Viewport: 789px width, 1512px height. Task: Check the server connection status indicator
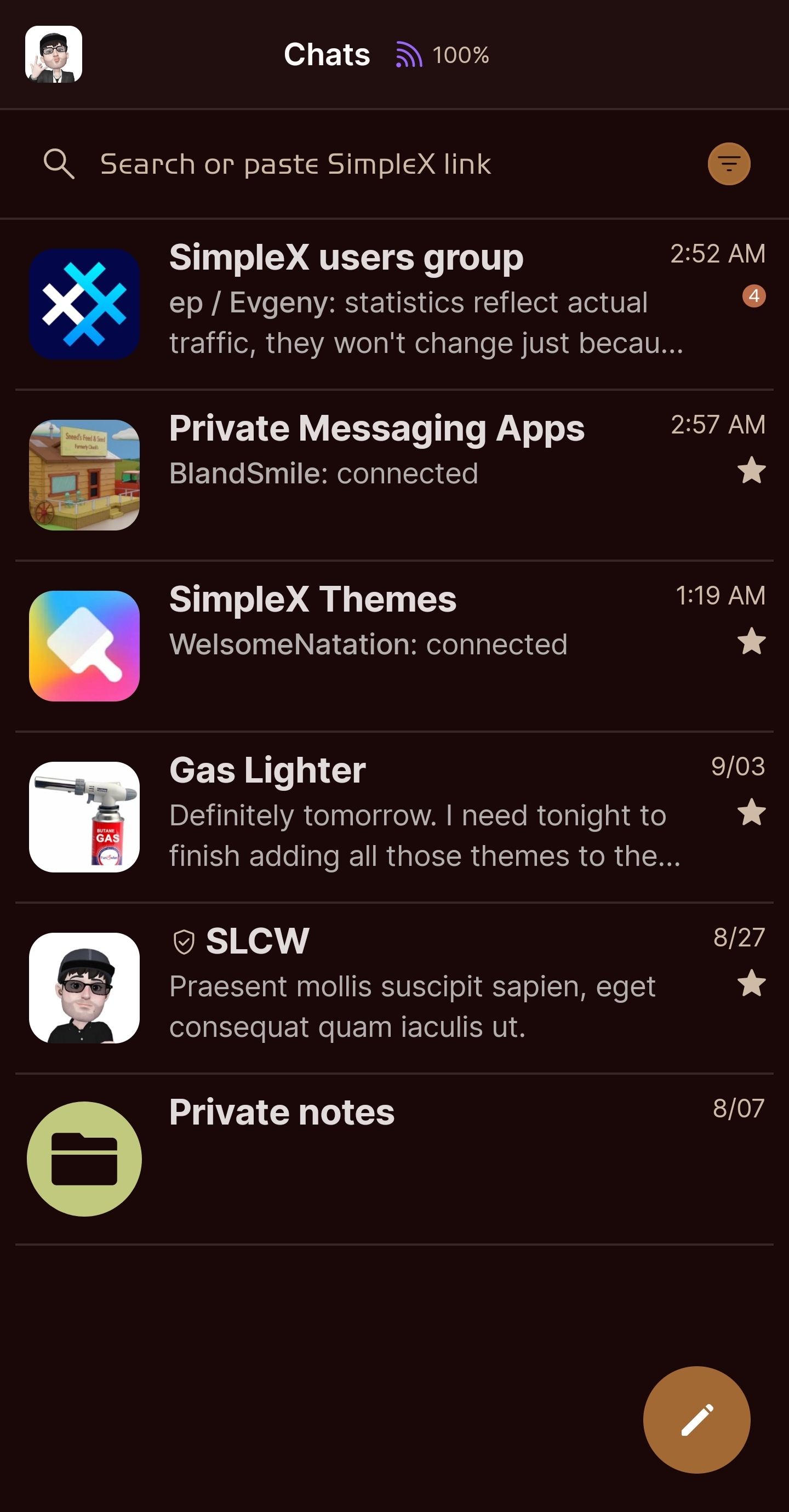[442, 55]
